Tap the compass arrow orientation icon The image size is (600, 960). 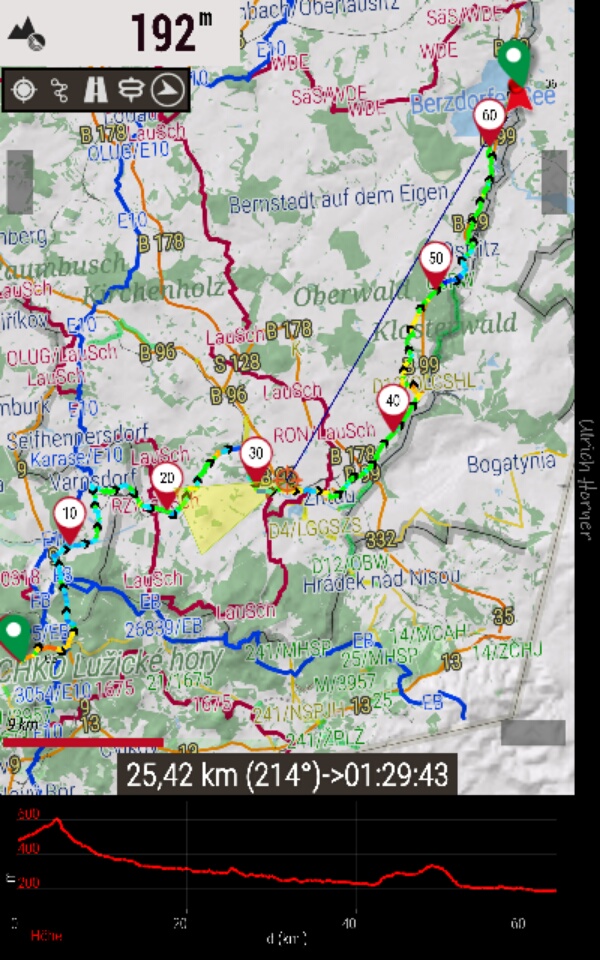click(167, 90)
